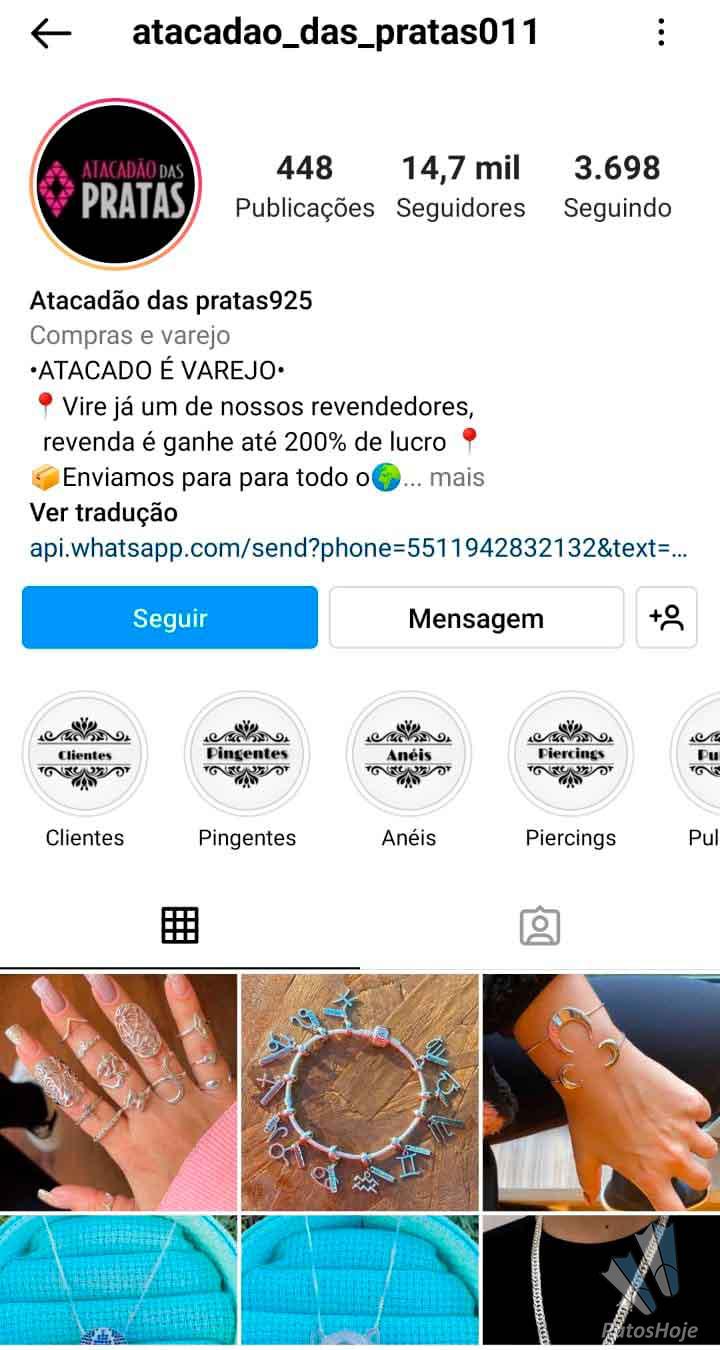Send a message via Mensagem button
Screen dimensions: 720x1350
(476, 618)
